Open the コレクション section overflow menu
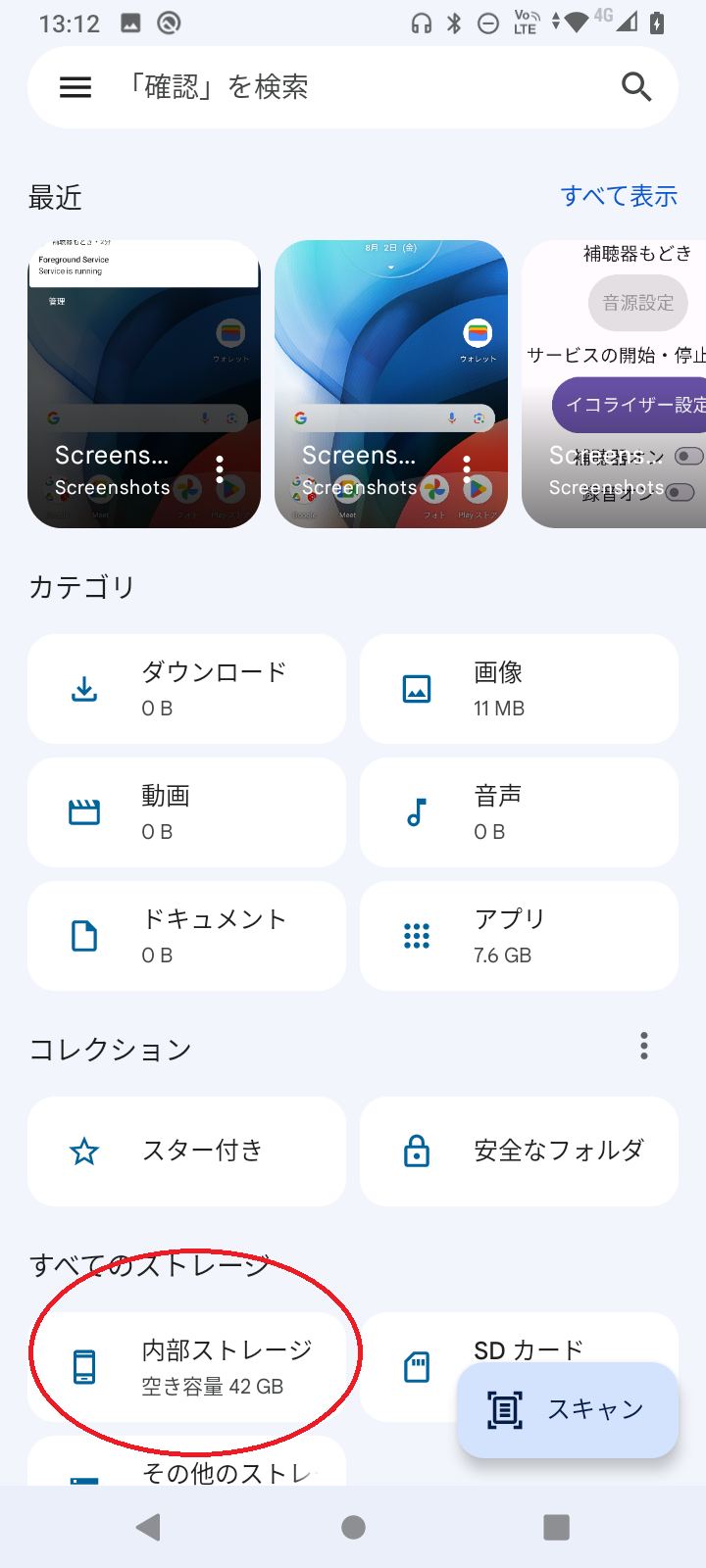Screen dimensions: 706x1568 pyautogui.click(x=644, y=1046)
